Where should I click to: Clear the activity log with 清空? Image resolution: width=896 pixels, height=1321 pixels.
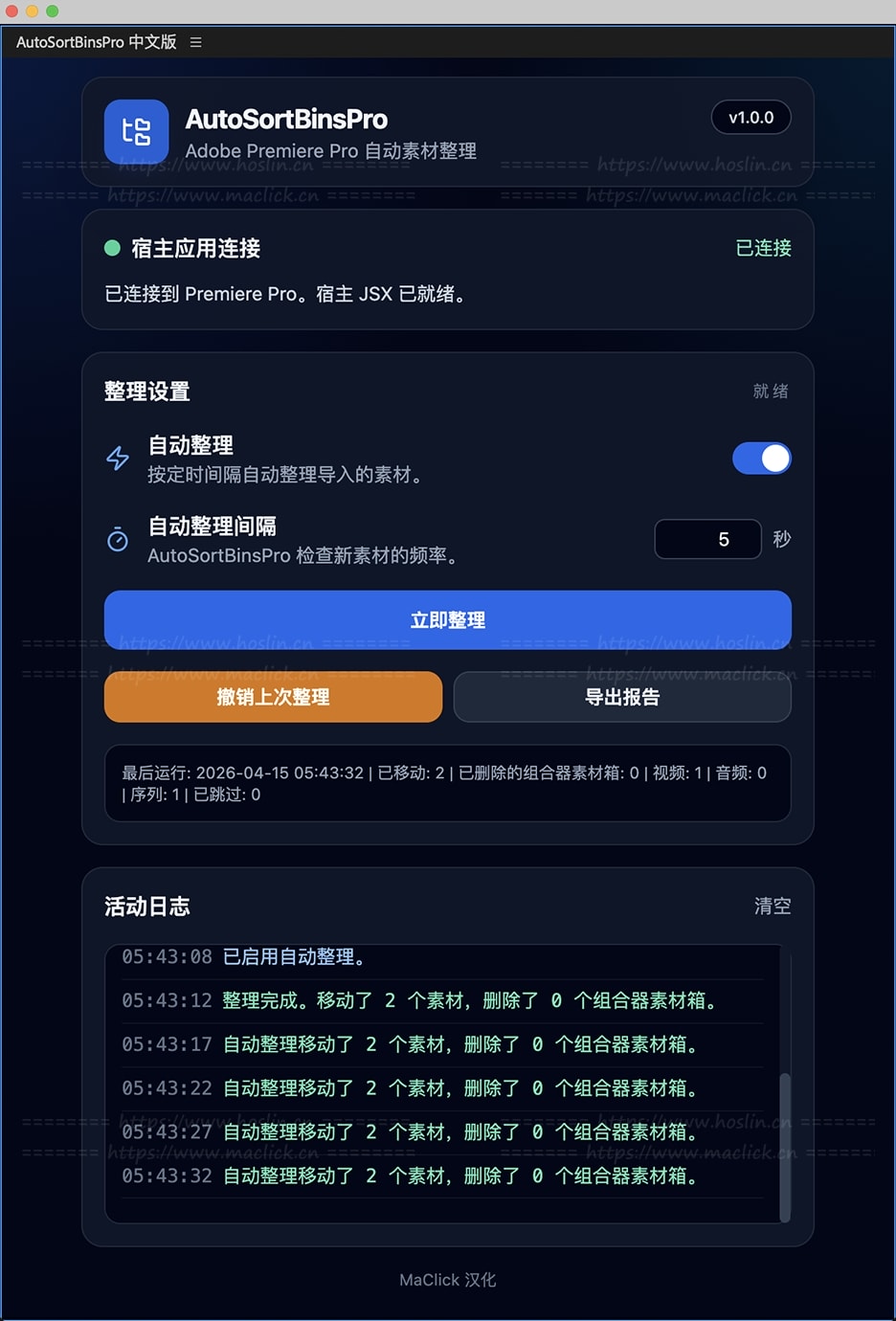[x=772, y=906]
